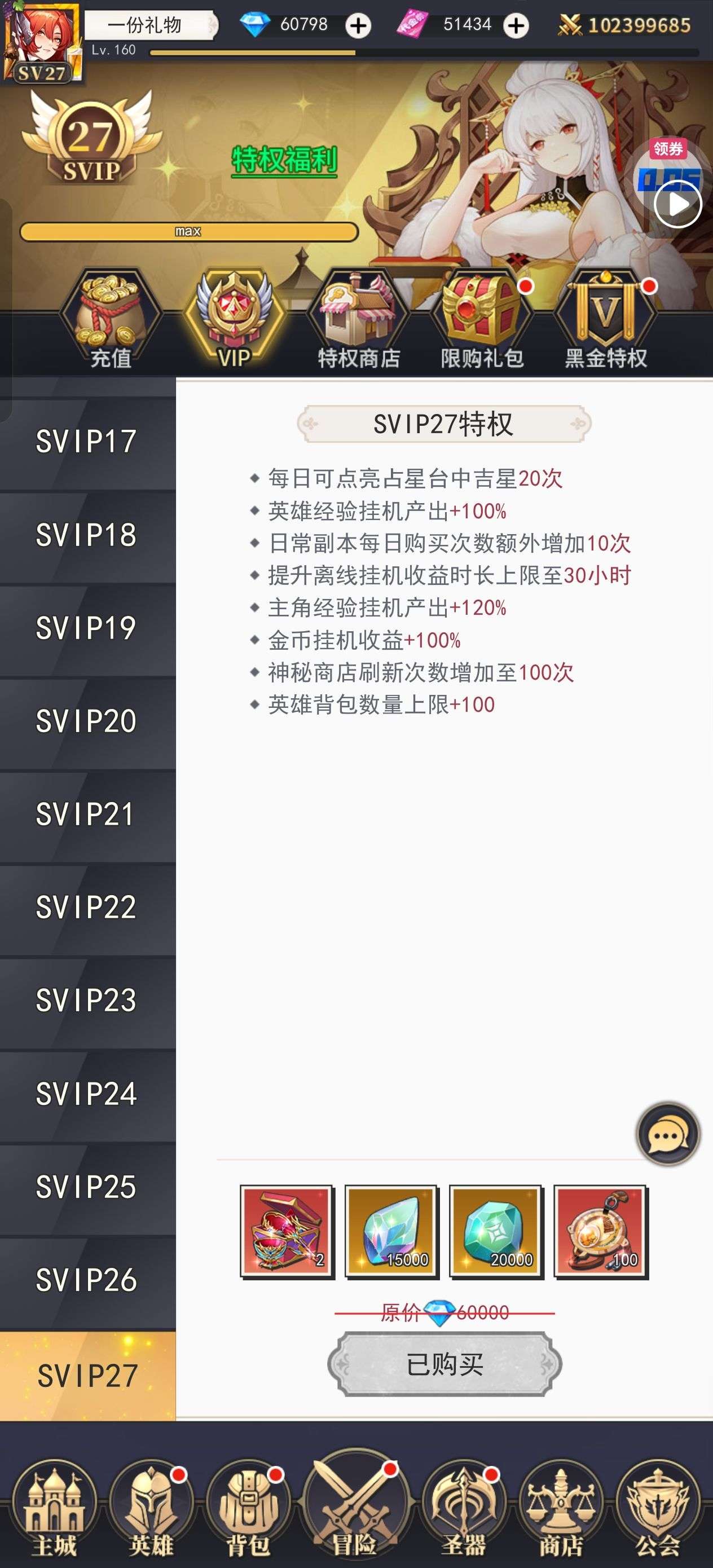This screenshot has height=1568, width=713.
Task: Inspect the 15000 crystal reward item
Action: coord(391,1232)
